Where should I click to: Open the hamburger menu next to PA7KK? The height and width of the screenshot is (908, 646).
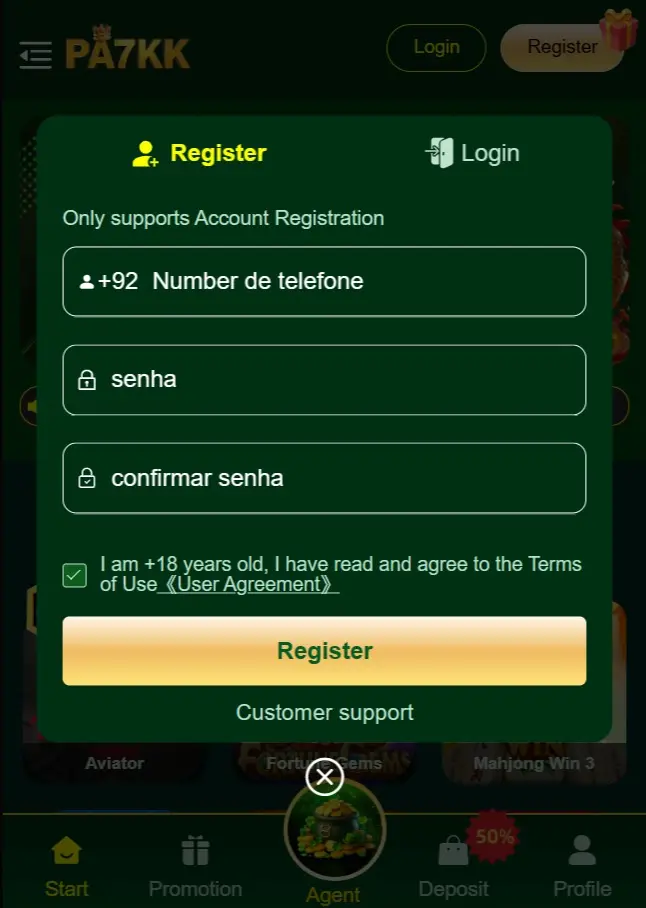(35, 54)
